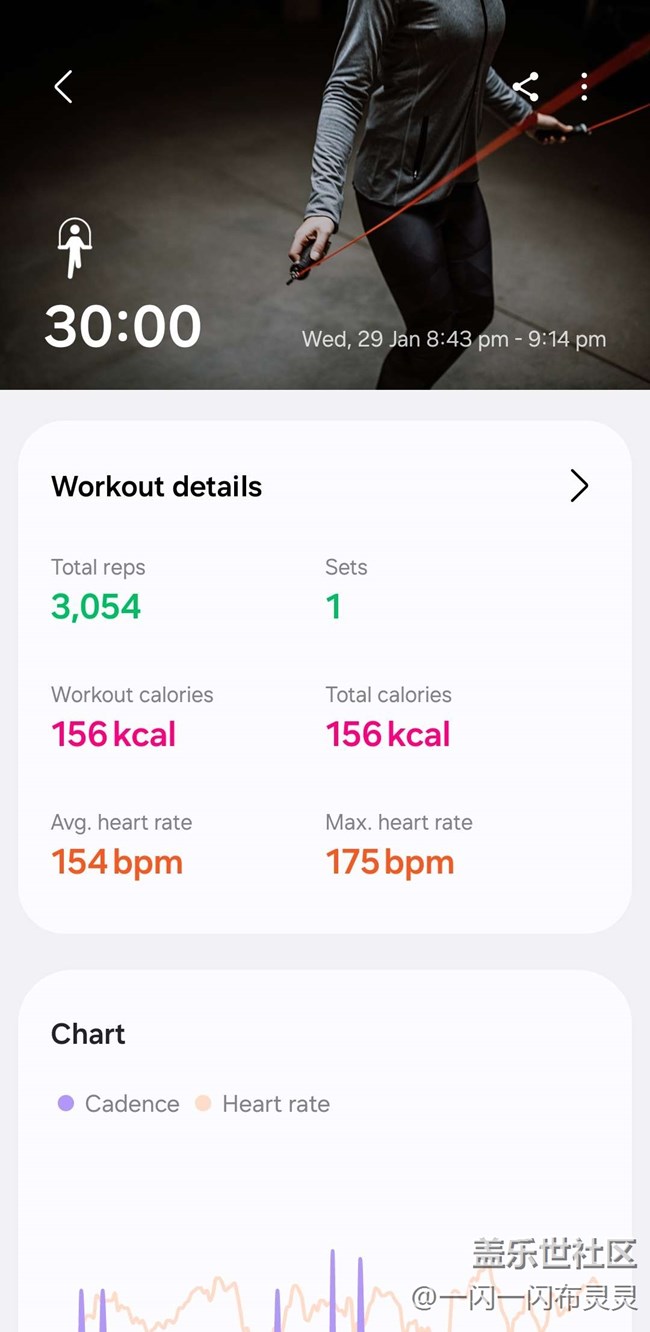Share this jump rope workout
Viewport: 650px width, 1332px height.
526,87
